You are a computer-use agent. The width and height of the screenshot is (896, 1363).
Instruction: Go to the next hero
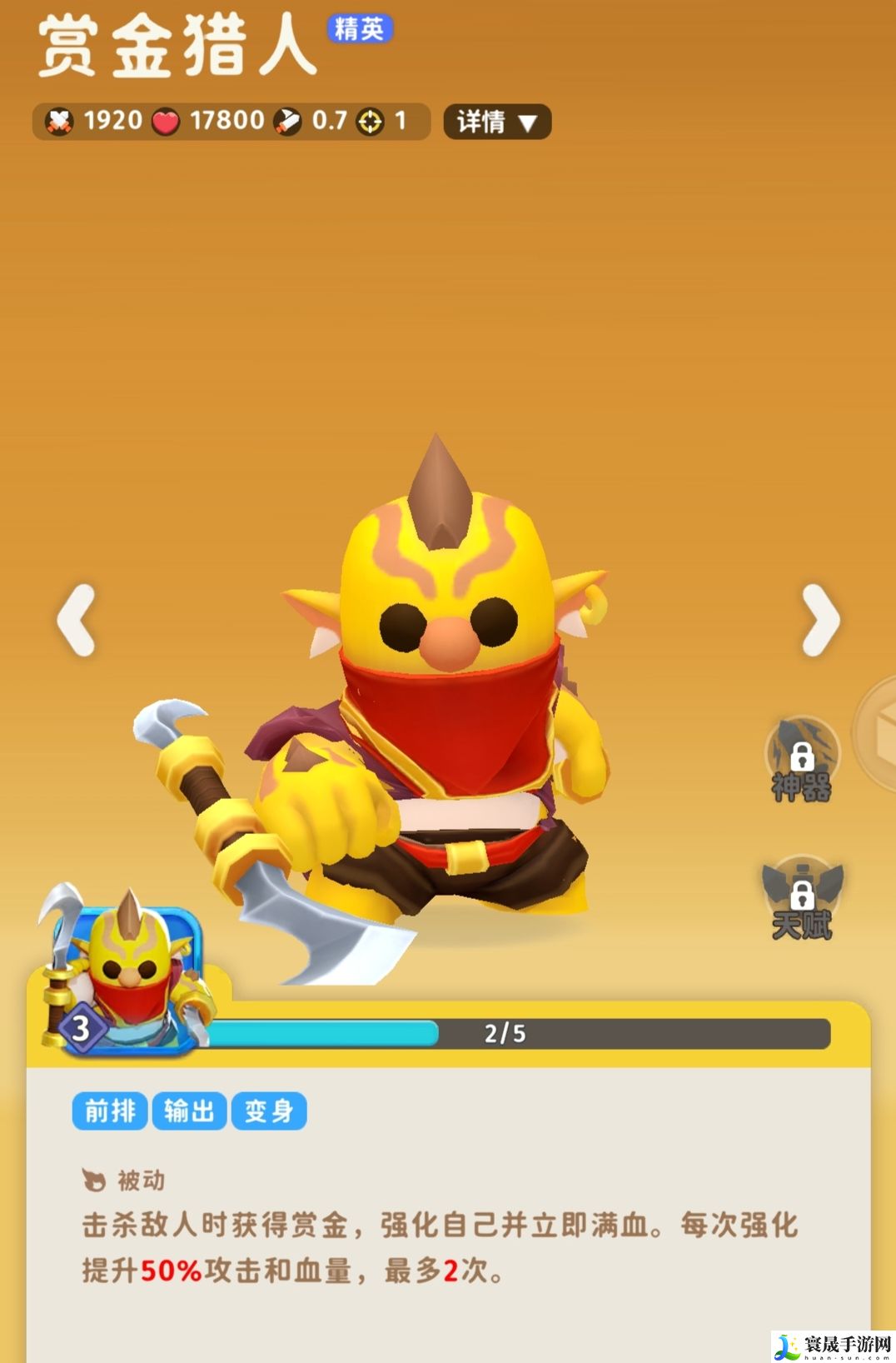[819, 620]
